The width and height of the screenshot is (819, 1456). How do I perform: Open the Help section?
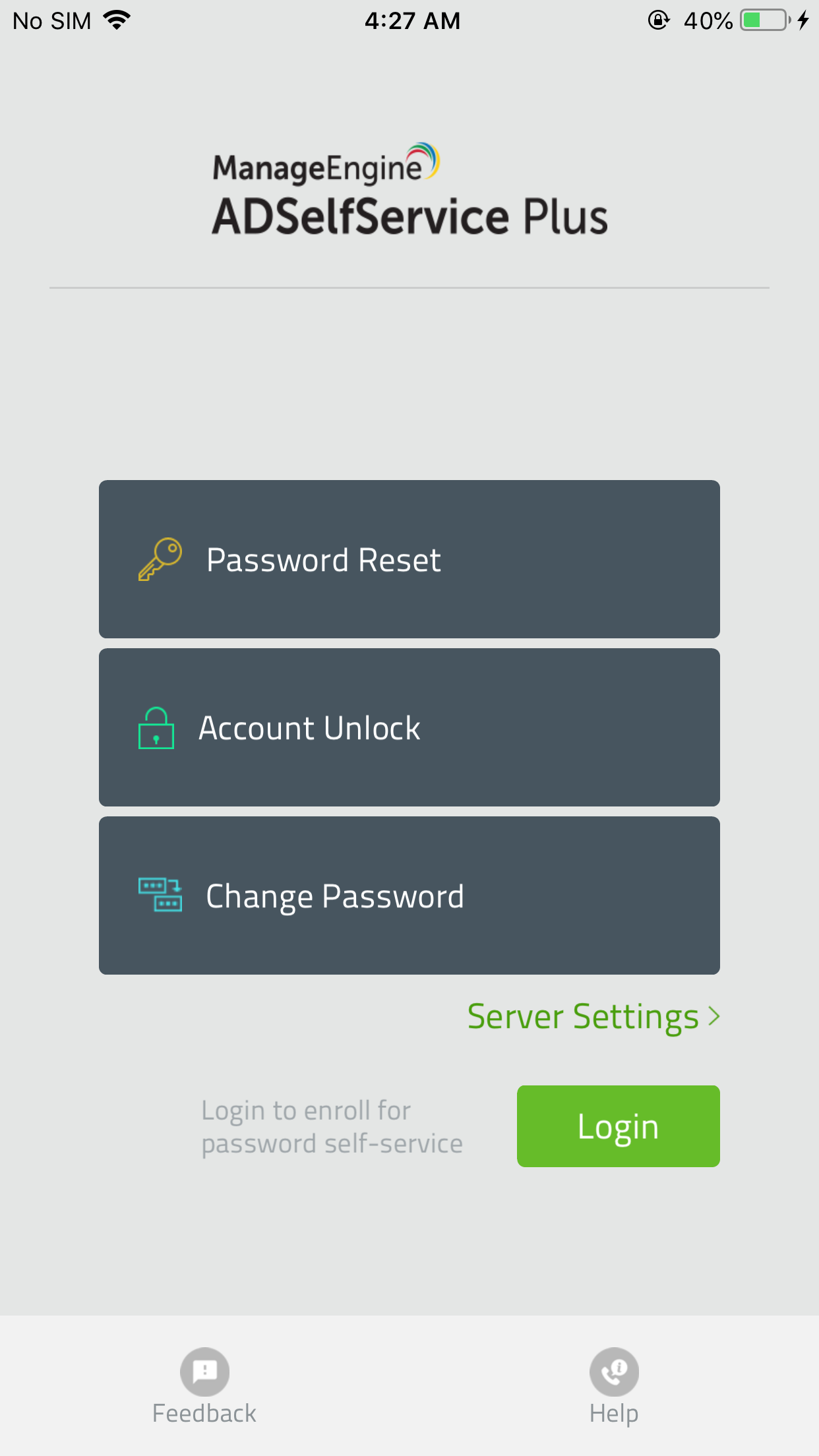613,1386
